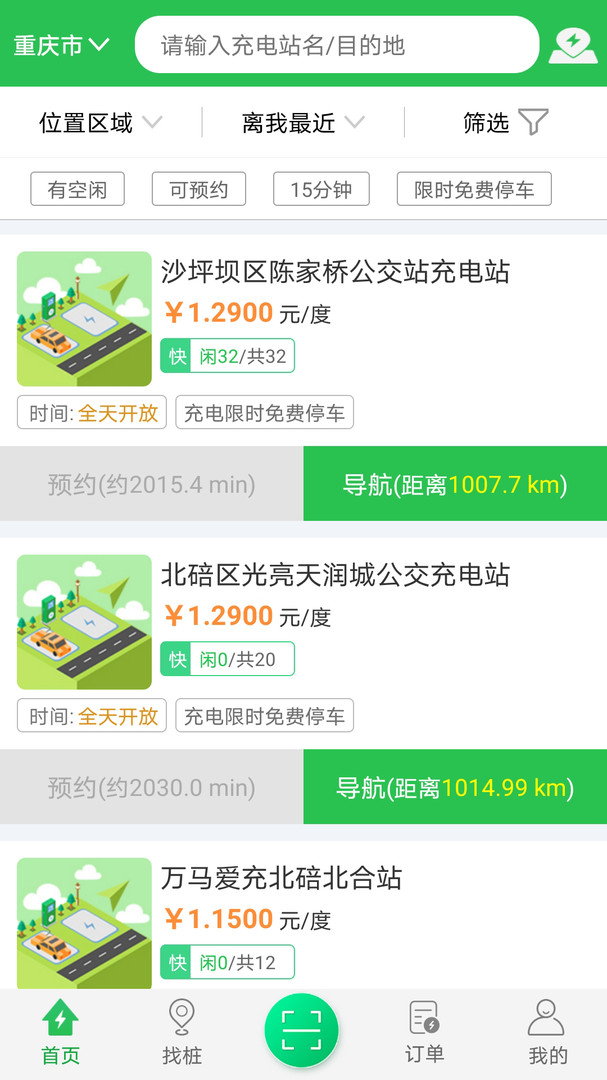The width and height of the screenshot is (607, 1080).
Task: Open 沙坪坝区陈家桥公交站充电站 station card
Action: pos(335,272)
